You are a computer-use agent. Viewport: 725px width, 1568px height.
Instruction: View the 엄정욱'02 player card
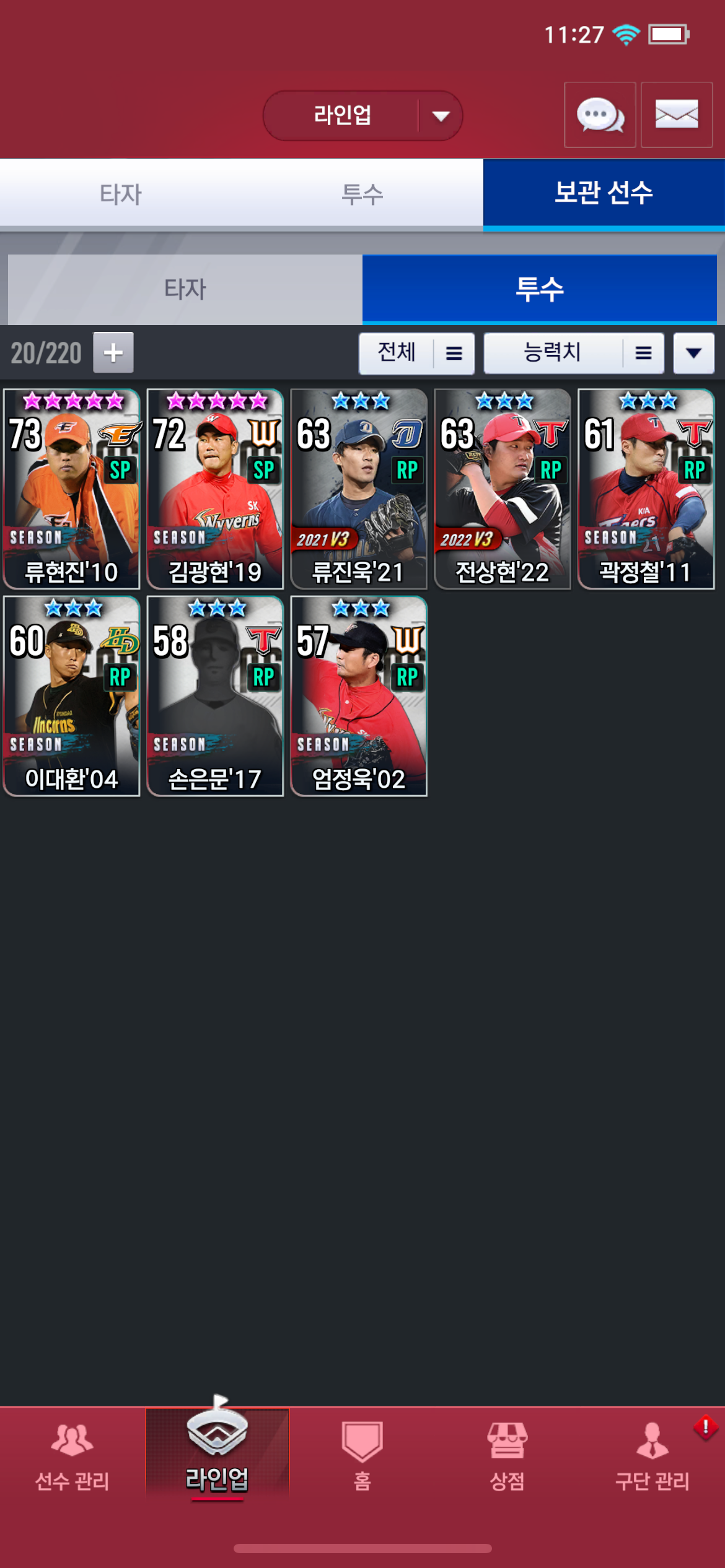tap(359, 696)
